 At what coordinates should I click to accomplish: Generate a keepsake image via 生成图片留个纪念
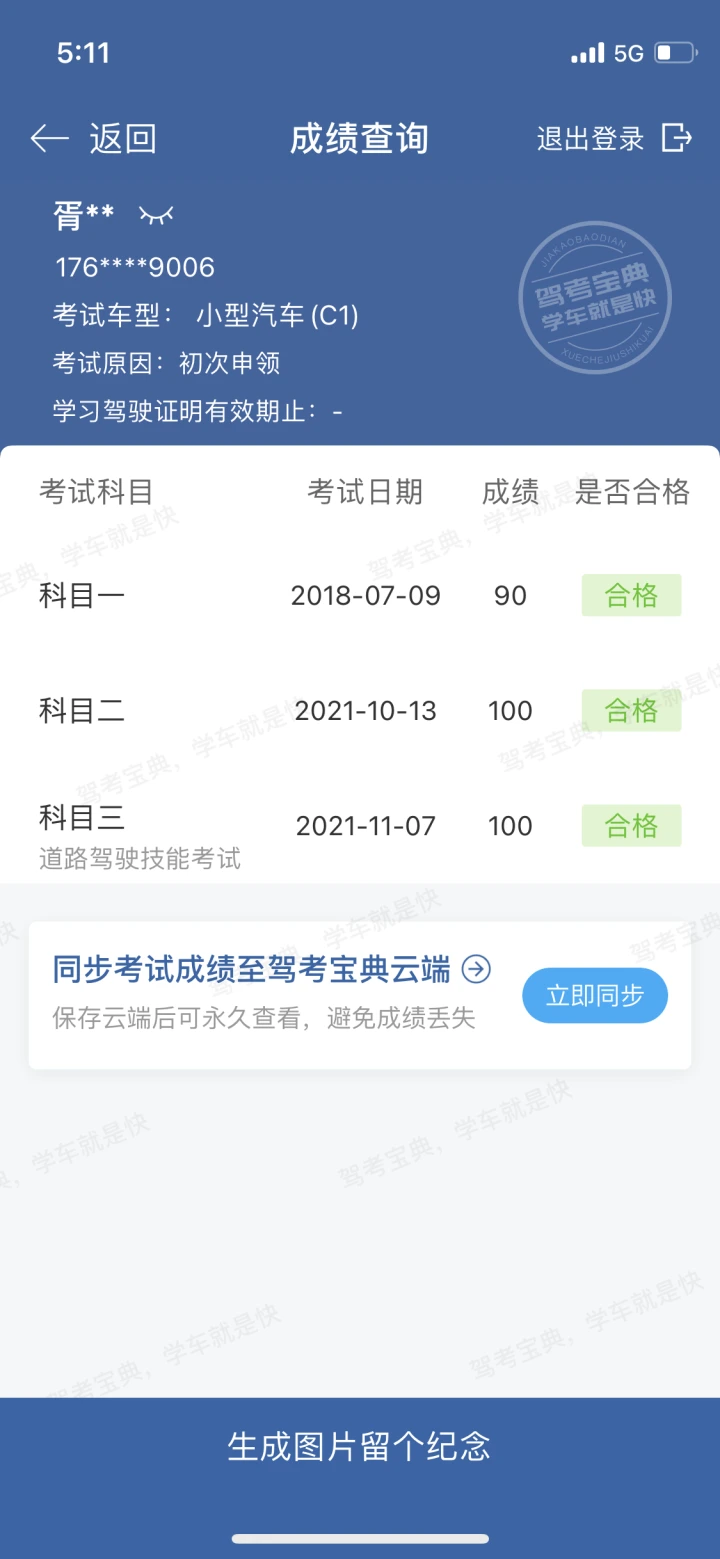[x=360, y=1446]
